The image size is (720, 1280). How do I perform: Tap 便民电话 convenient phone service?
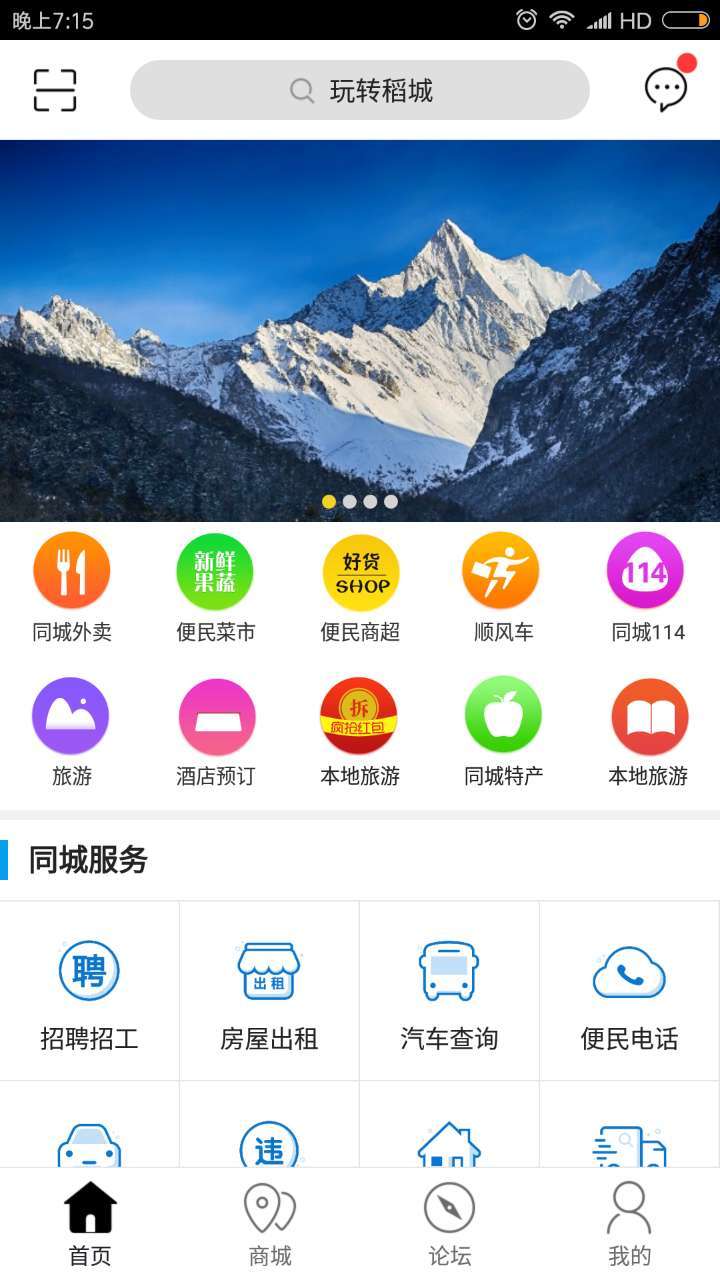point(628,990)
